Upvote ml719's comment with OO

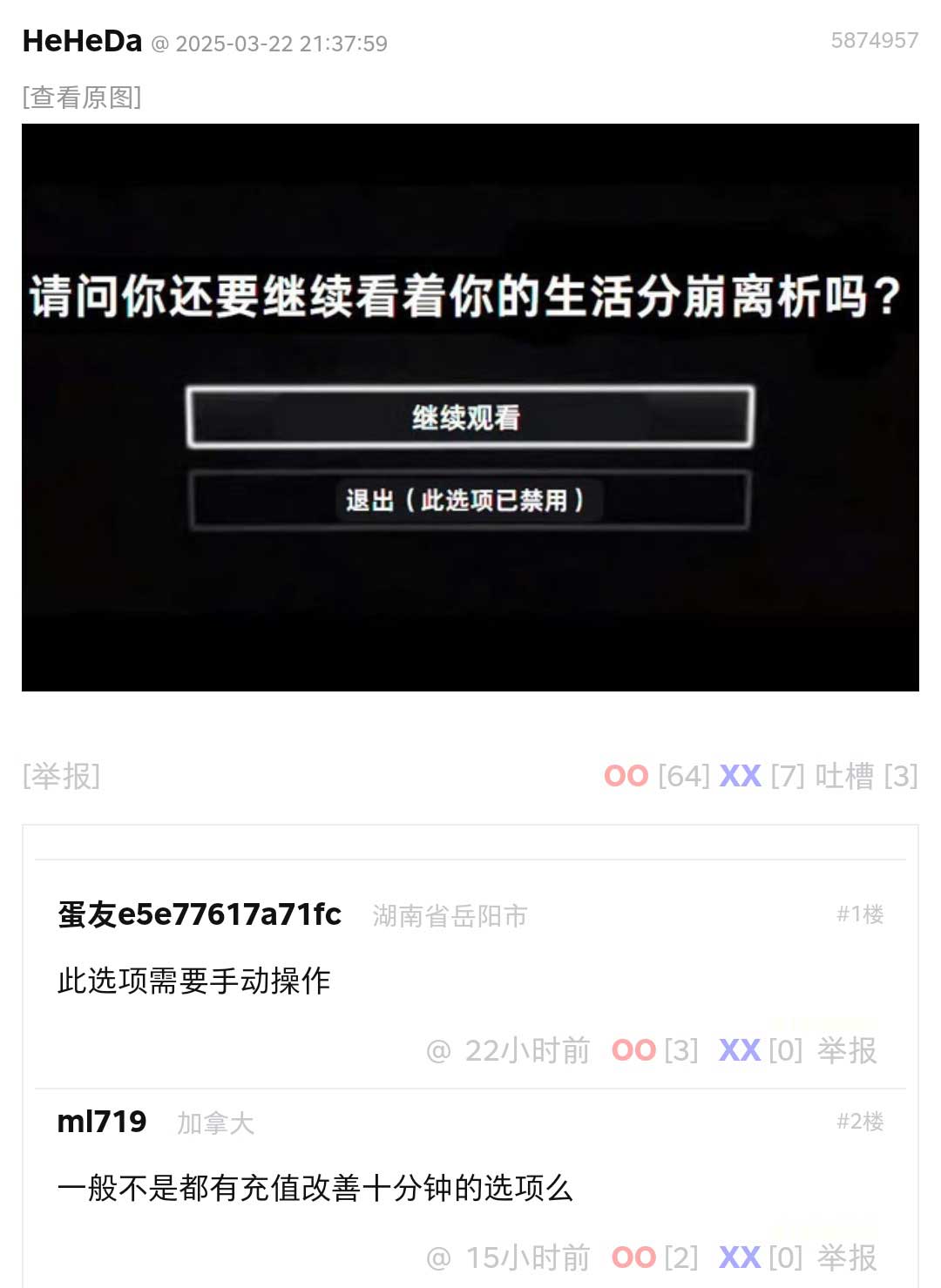pos(633,1258)
